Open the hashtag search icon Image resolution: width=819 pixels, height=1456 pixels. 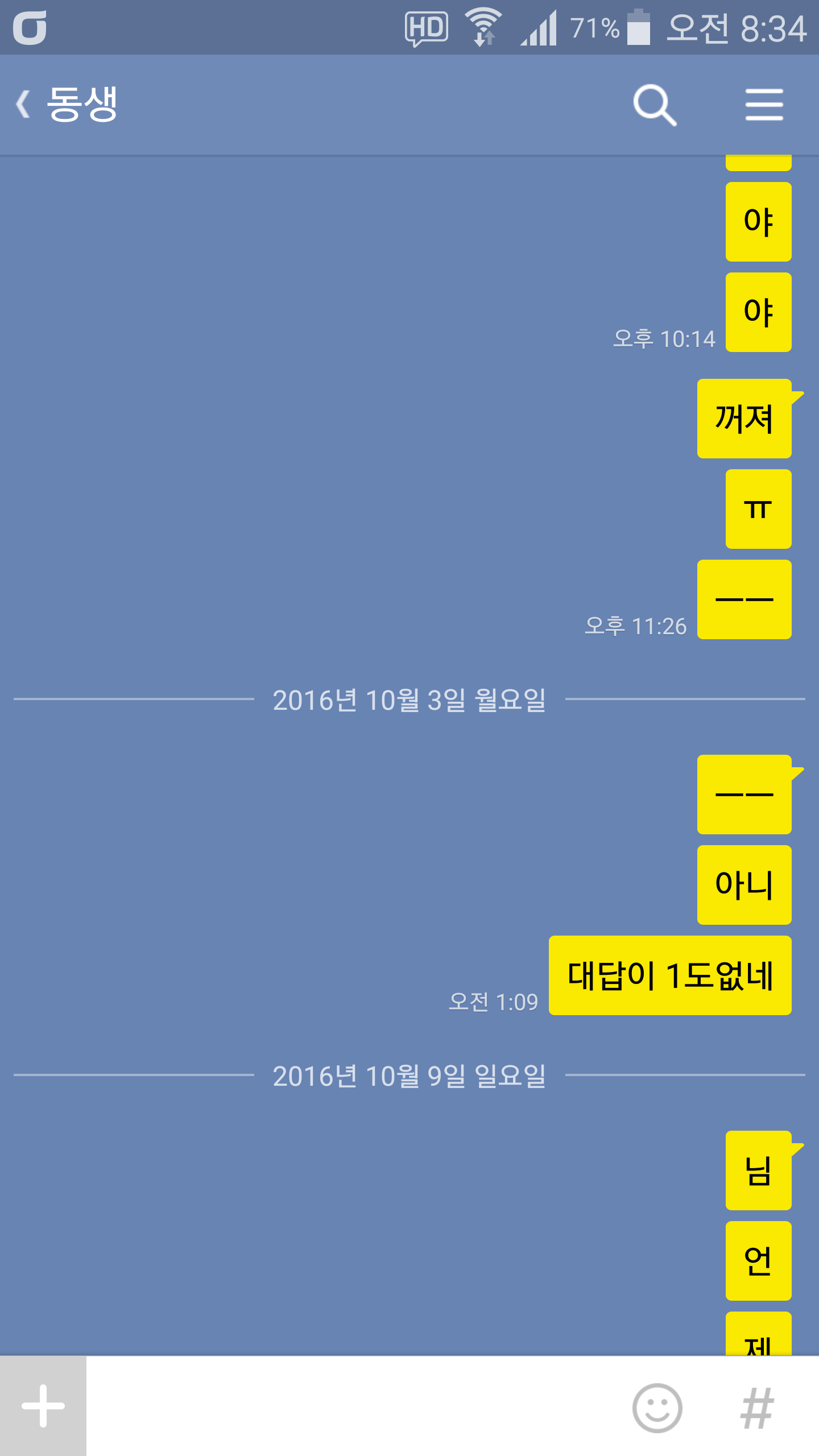pos(757,1408)
